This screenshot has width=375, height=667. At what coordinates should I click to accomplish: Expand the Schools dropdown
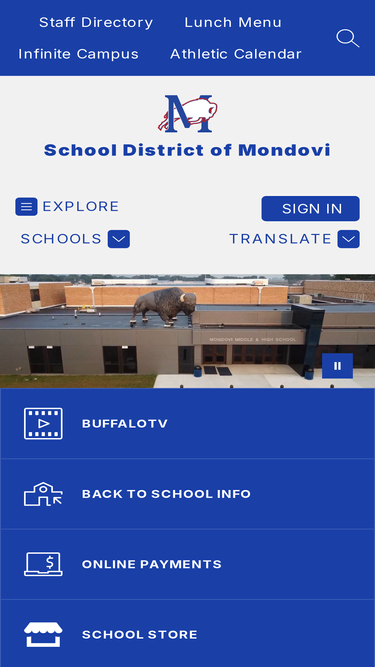click(x=75, y=239)
